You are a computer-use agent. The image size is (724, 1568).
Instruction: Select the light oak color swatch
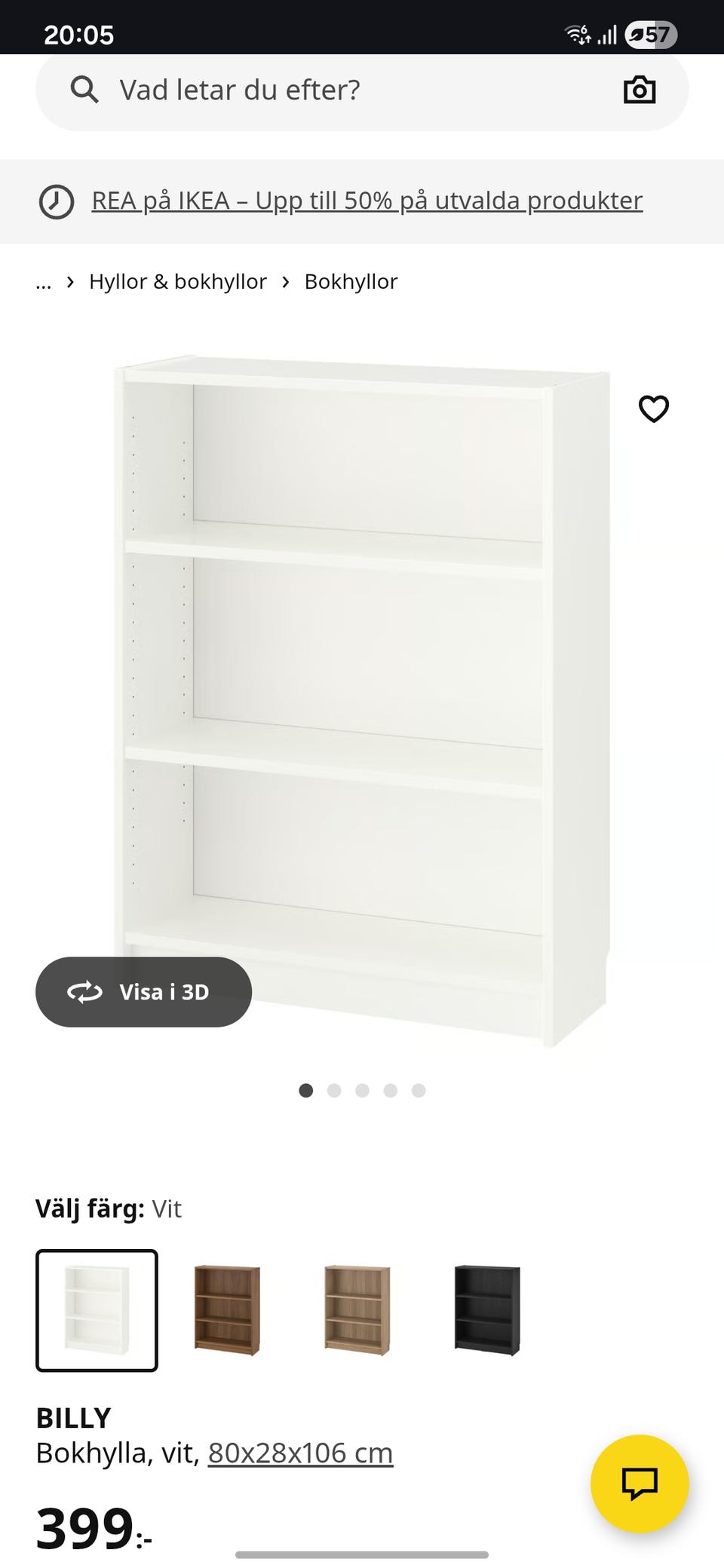point(357,1310)
